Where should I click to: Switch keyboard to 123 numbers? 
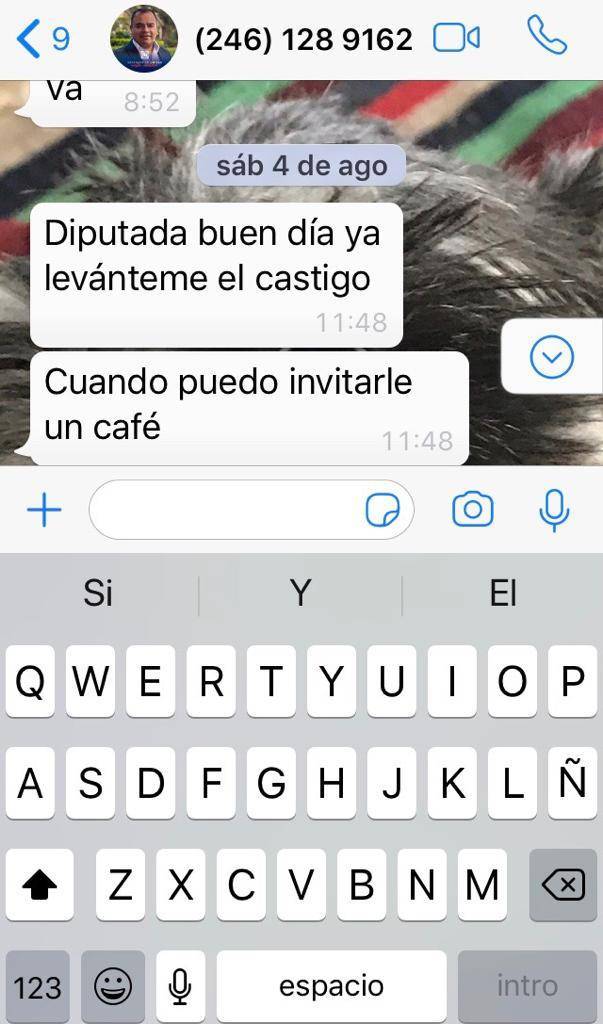coord(37,987)
